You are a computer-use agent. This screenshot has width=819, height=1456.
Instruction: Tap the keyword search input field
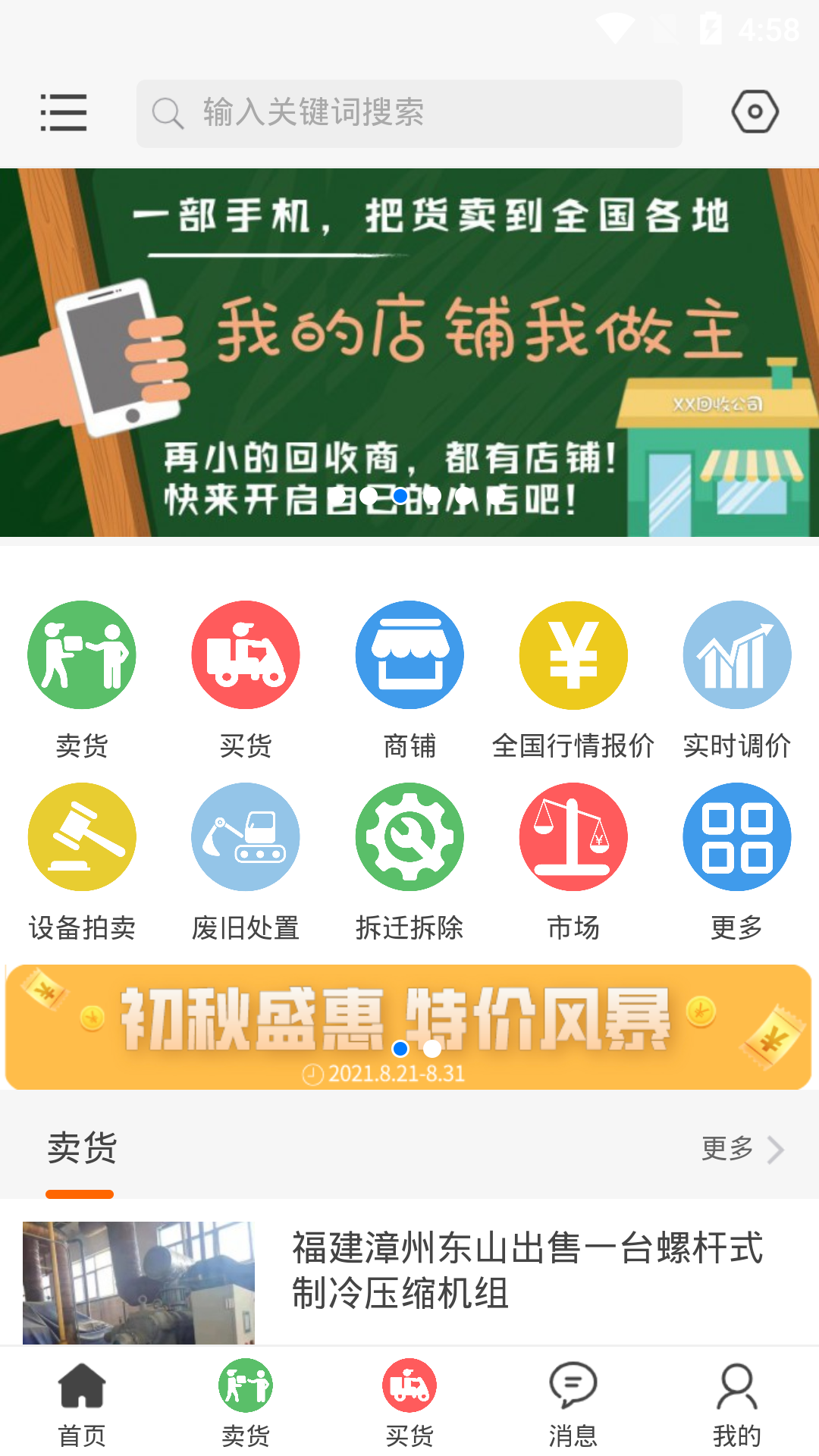pos(409,112)
